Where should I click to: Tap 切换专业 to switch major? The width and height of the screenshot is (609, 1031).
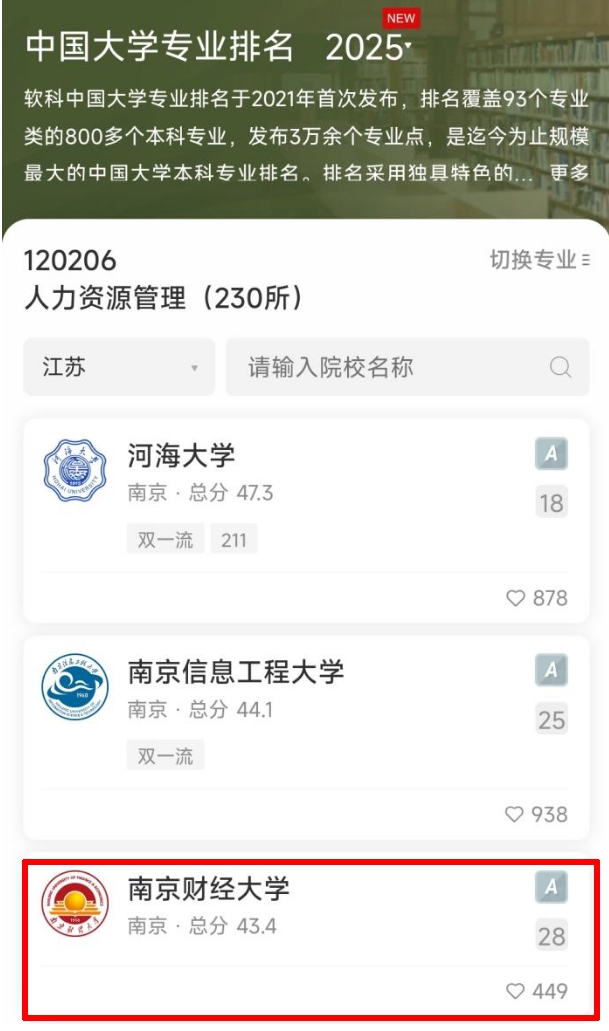tap(538, 260)
